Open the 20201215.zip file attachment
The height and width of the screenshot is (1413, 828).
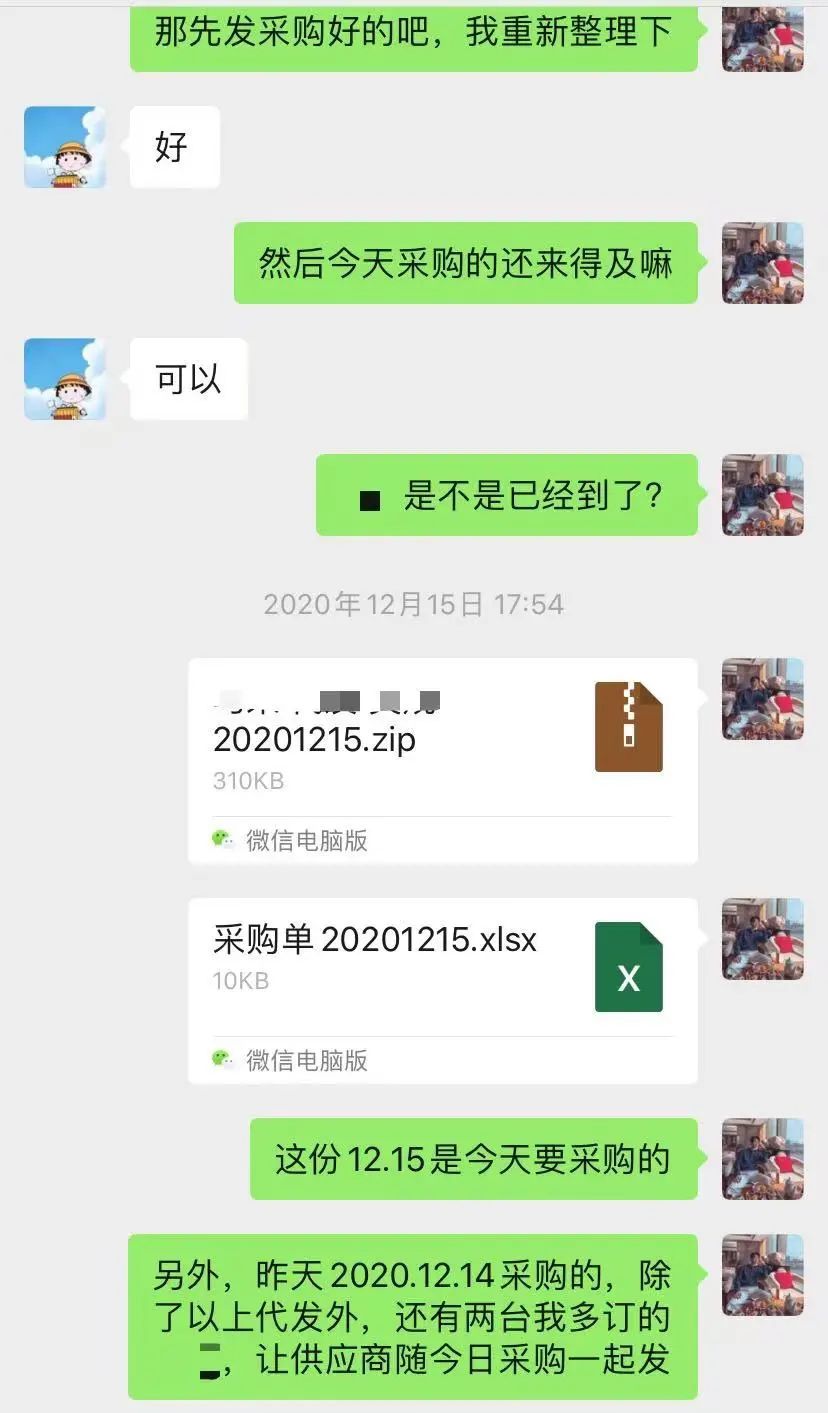(442, 760)
